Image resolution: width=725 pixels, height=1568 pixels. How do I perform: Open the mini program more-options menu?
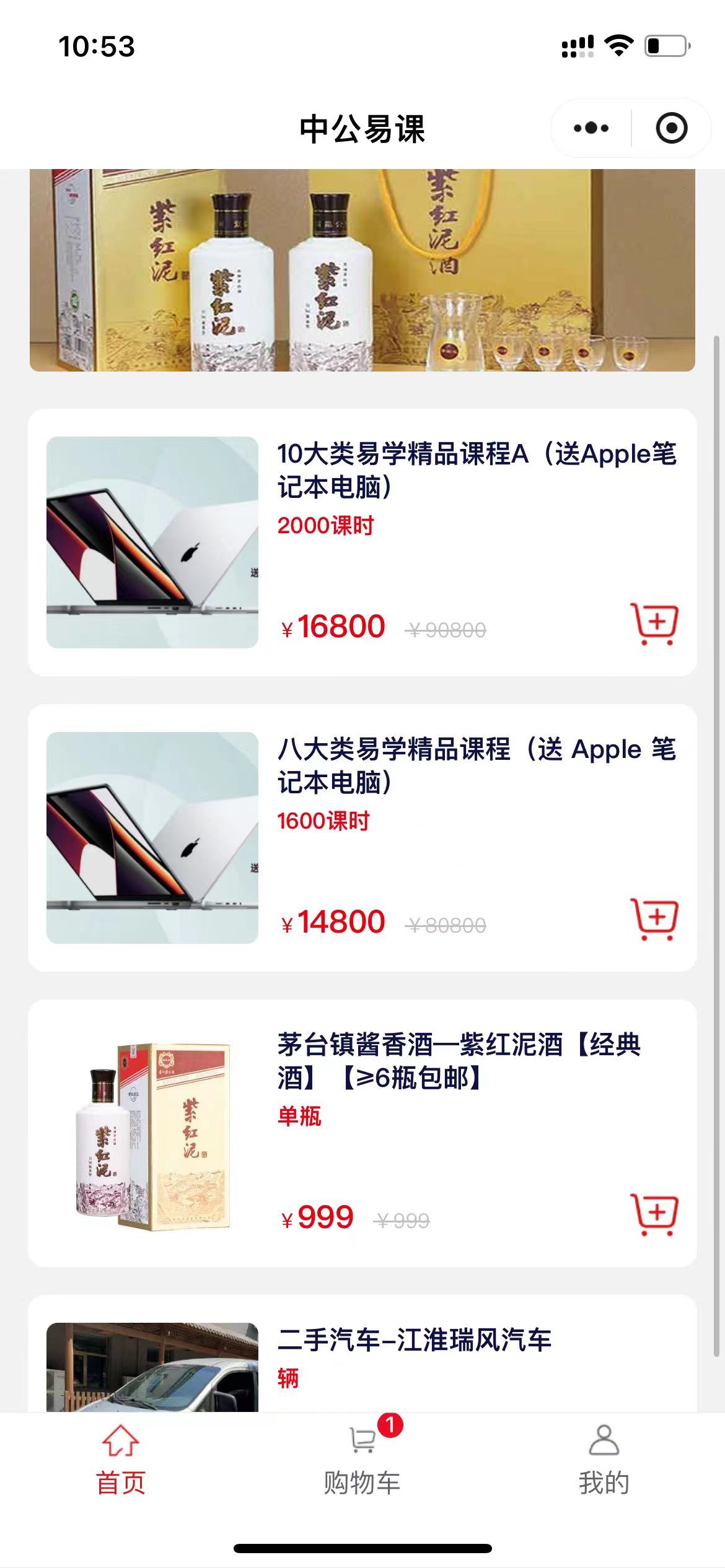click(591, 128)
